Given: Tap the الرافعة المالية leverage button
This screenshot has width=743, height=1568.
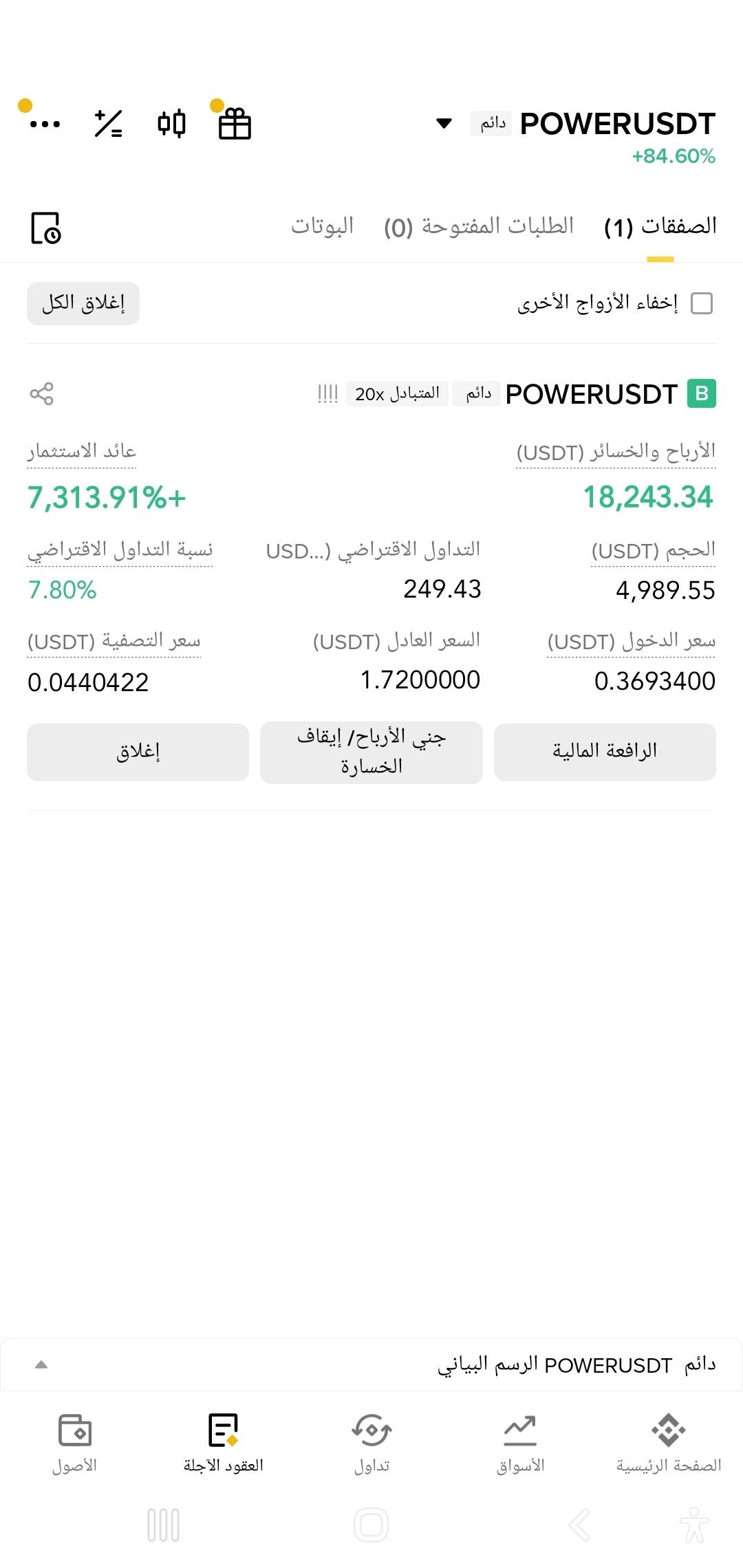Looking at the screenshot, I should click(605, 752).
